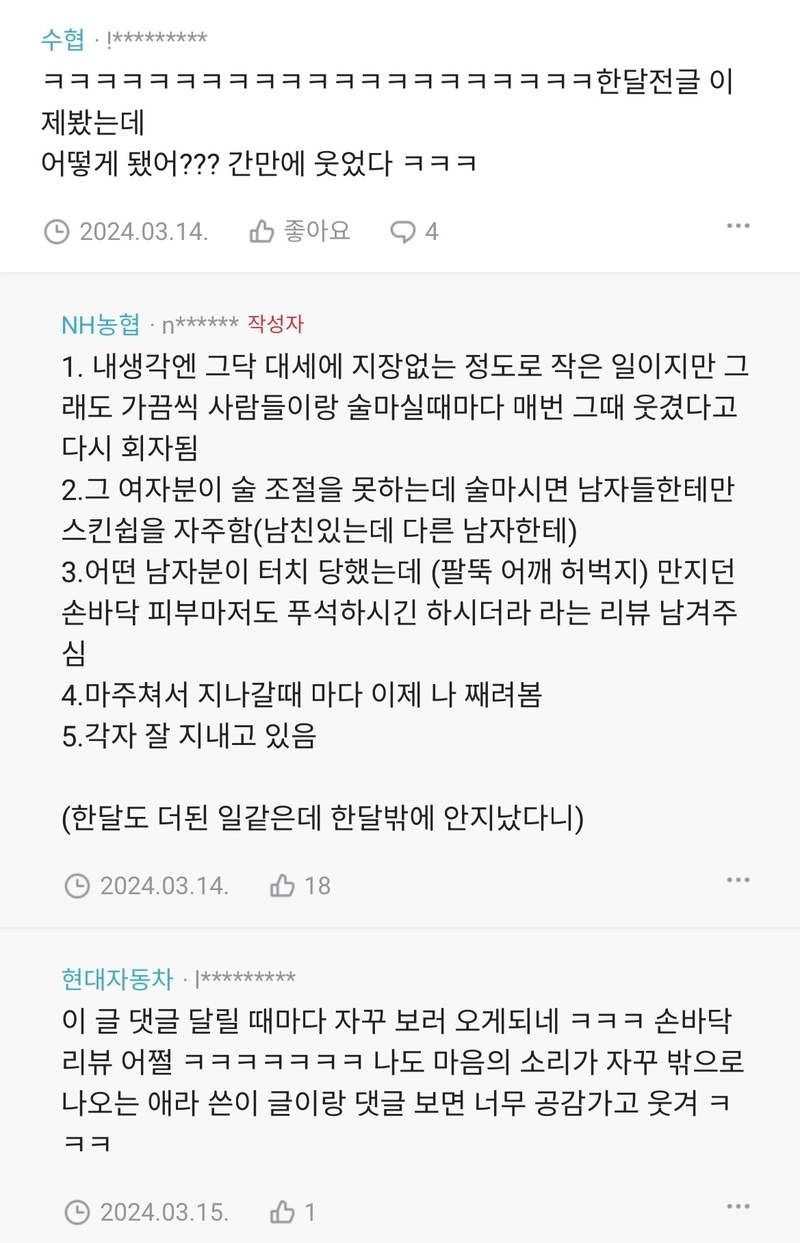Open more options on the 현대자동차 comment
Image resolution: width=800 pixels, height=1243 pixels.
click(738, 1207)
